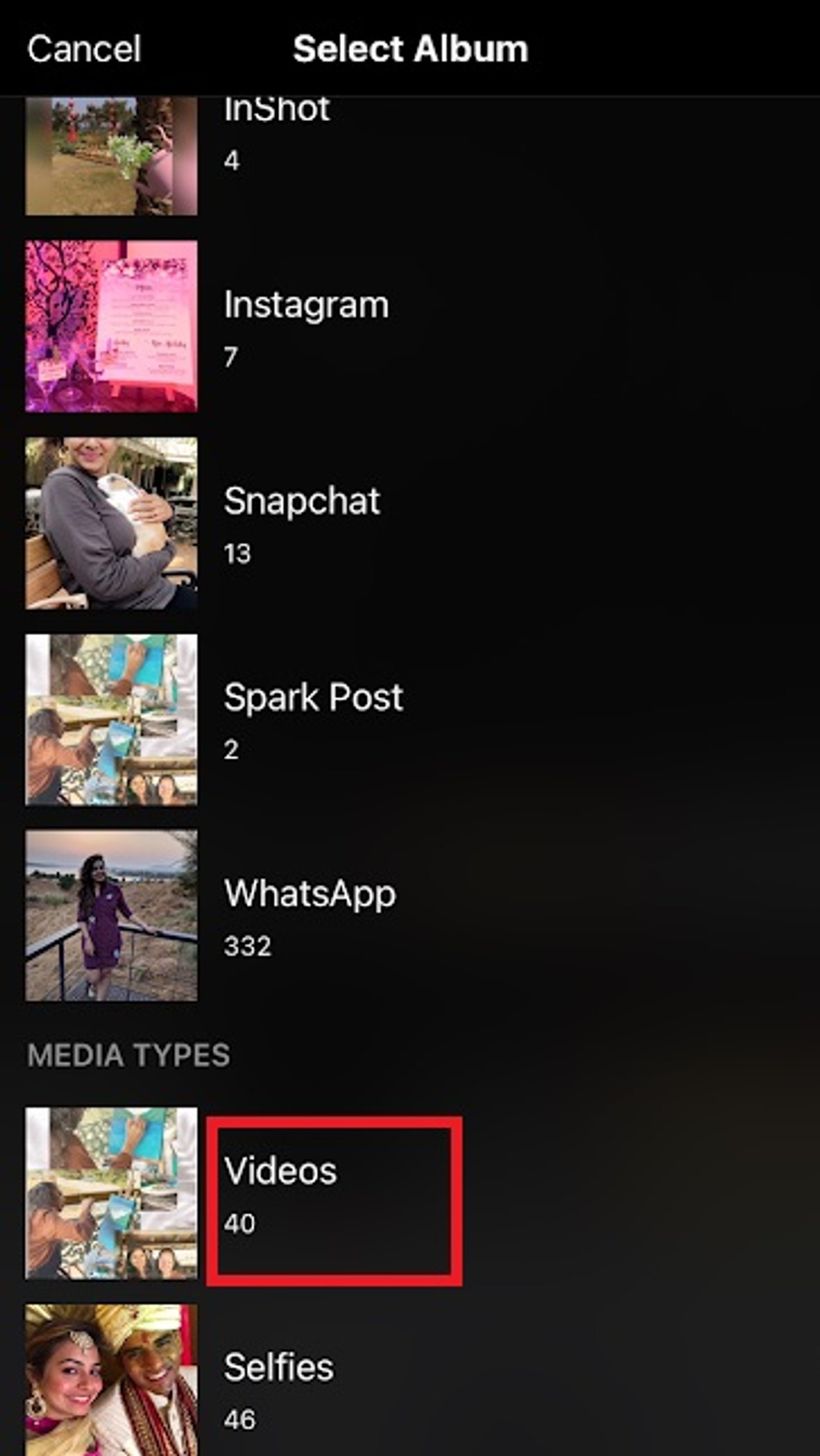Select the InShot album thumbnail
The height and width of the screenshot is (1456, 820).
(111, 155)
